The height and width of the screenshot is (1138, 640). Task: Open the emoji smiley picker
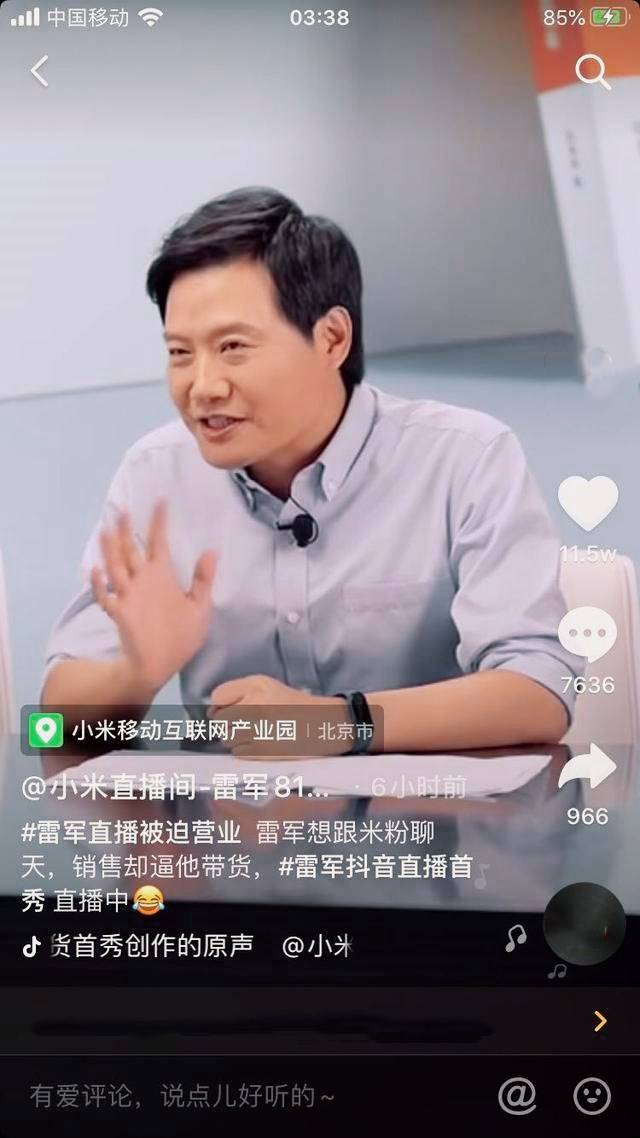[x=592, y=1096]
